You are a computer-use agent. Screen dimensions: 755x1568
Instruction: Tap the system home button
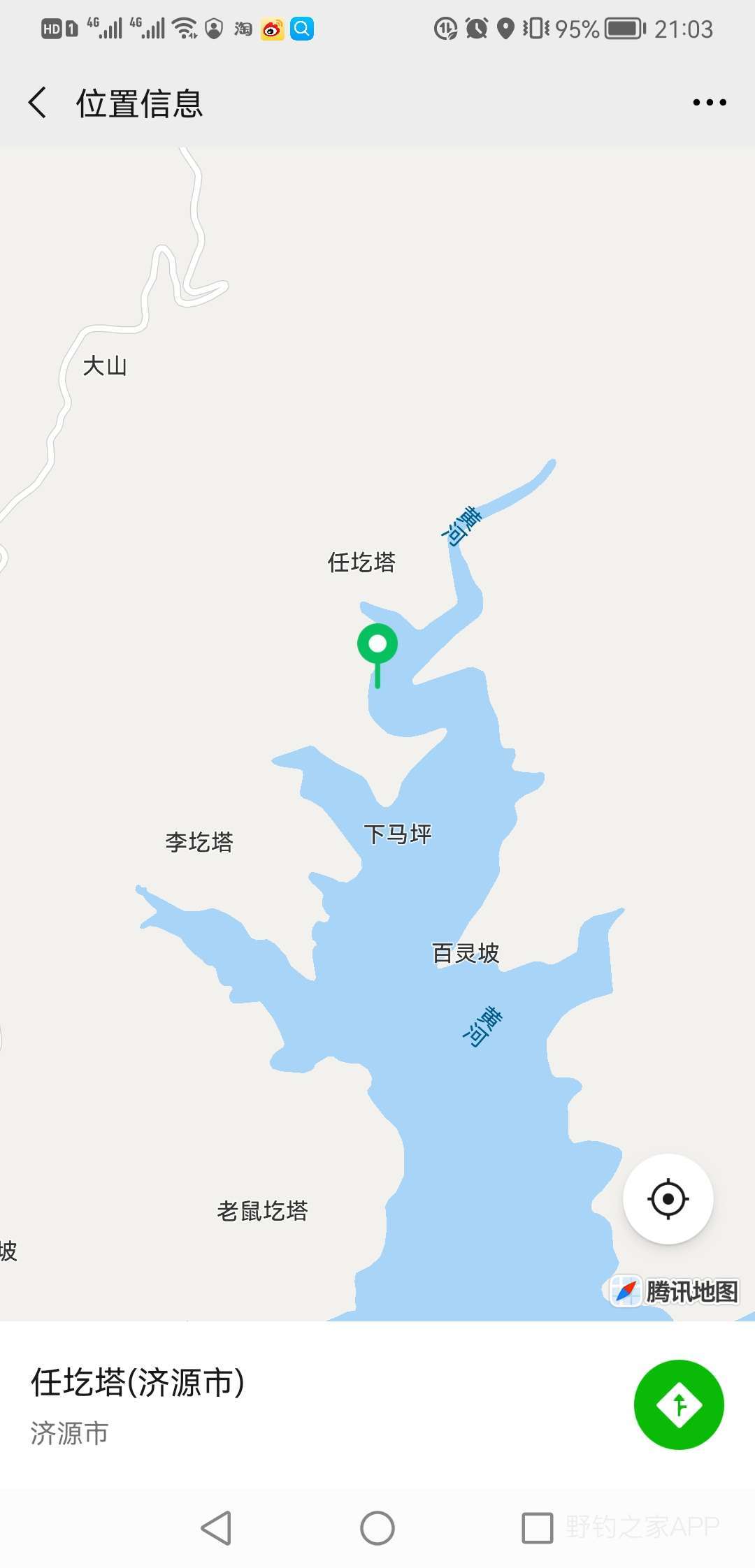click(x=377, y=1527)
